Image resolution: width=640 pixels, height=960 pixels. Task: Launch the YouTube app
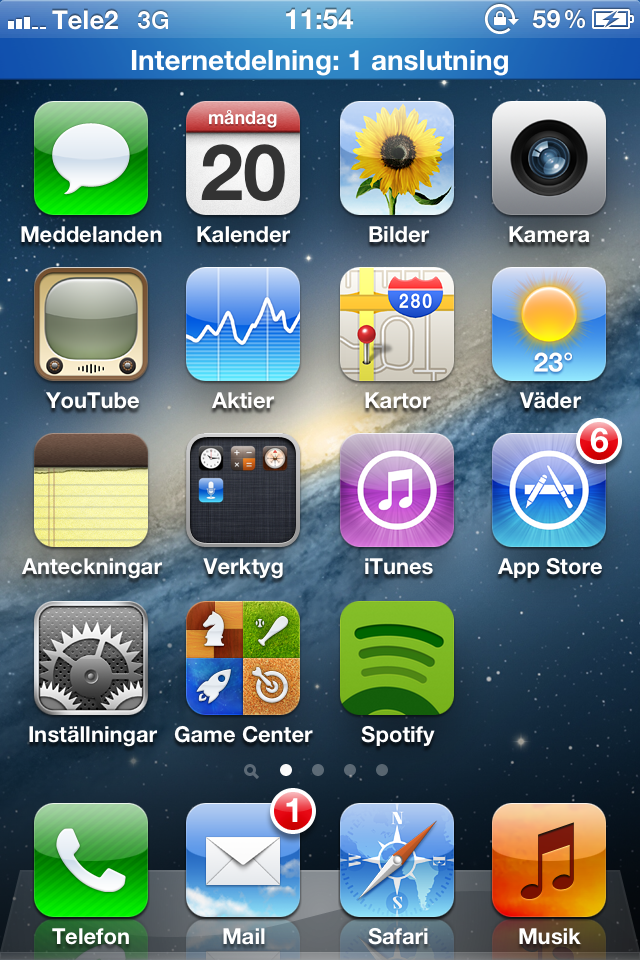[91, 324]
